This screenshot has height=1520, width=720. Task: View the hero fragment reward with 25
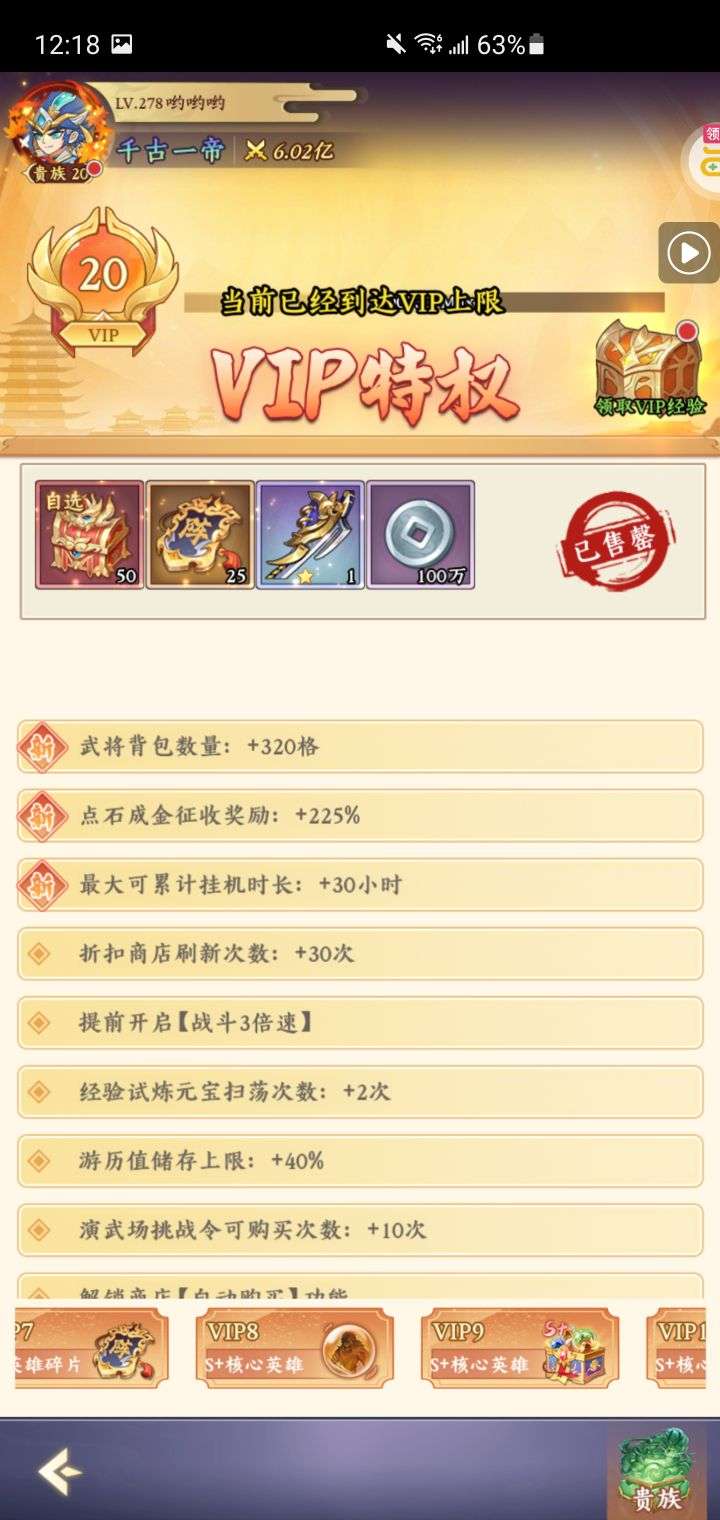point(200,534)
